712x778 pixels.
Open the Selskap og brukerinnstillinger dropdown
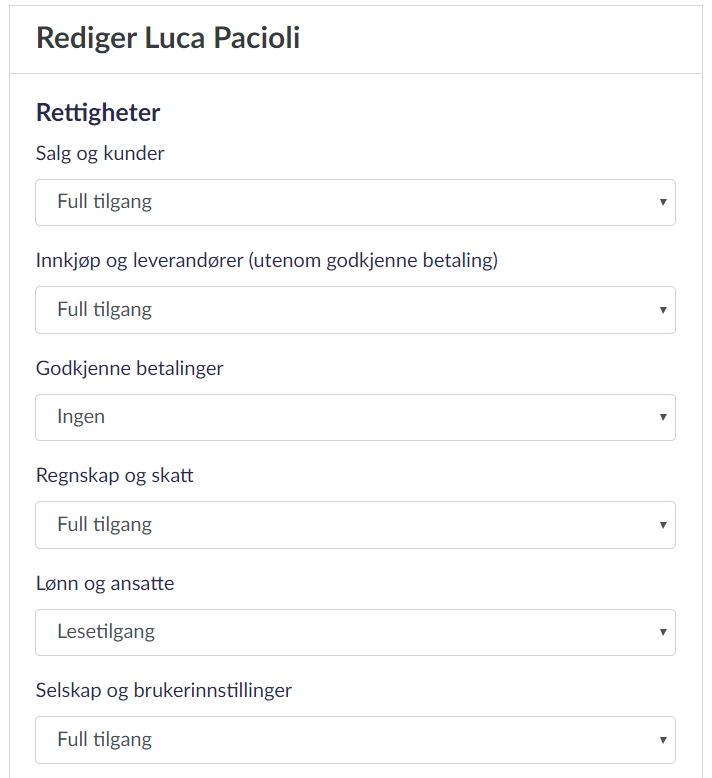(355, 740)
